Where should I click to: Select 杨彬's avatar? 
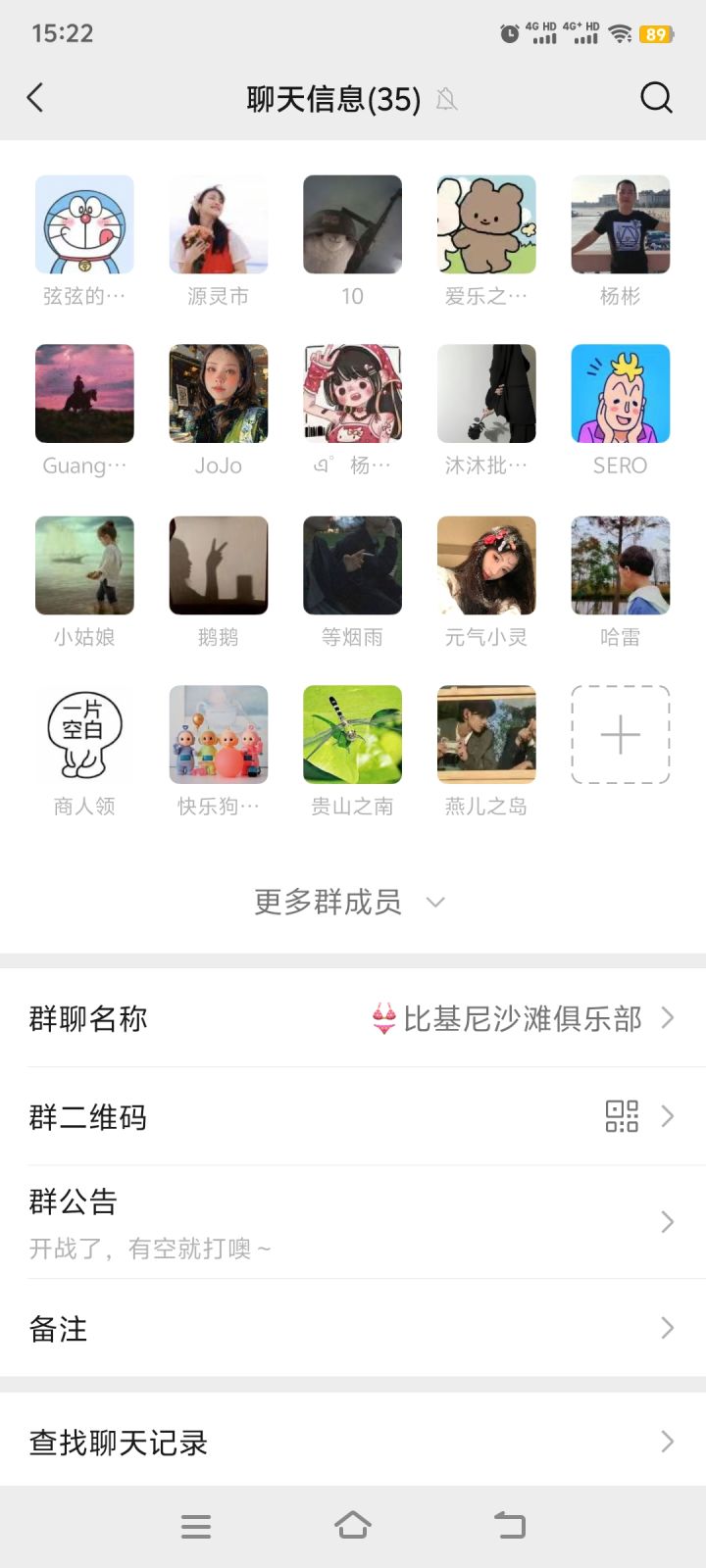coord(620,224)
